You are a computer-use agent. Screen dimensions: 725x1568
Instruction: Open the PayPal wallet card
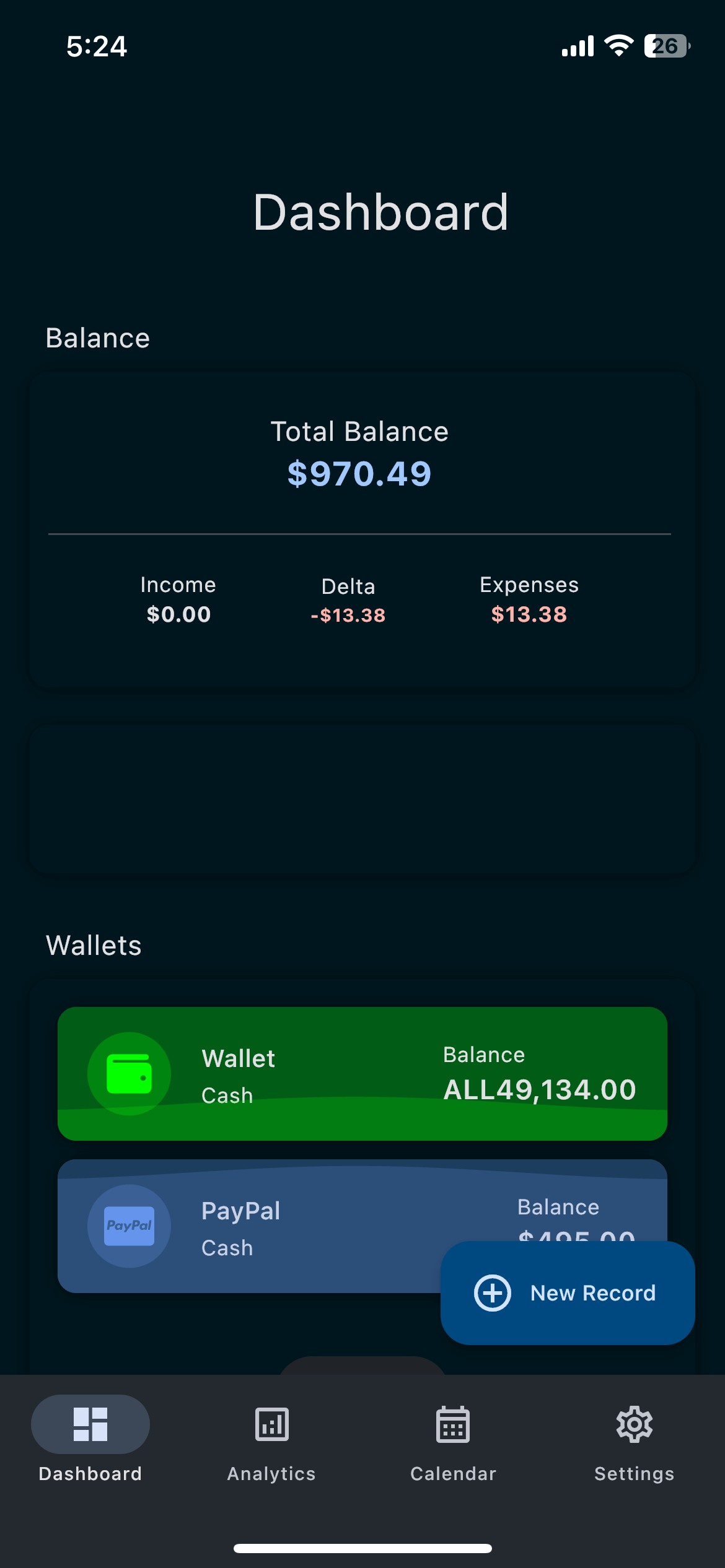(248, 1227)
